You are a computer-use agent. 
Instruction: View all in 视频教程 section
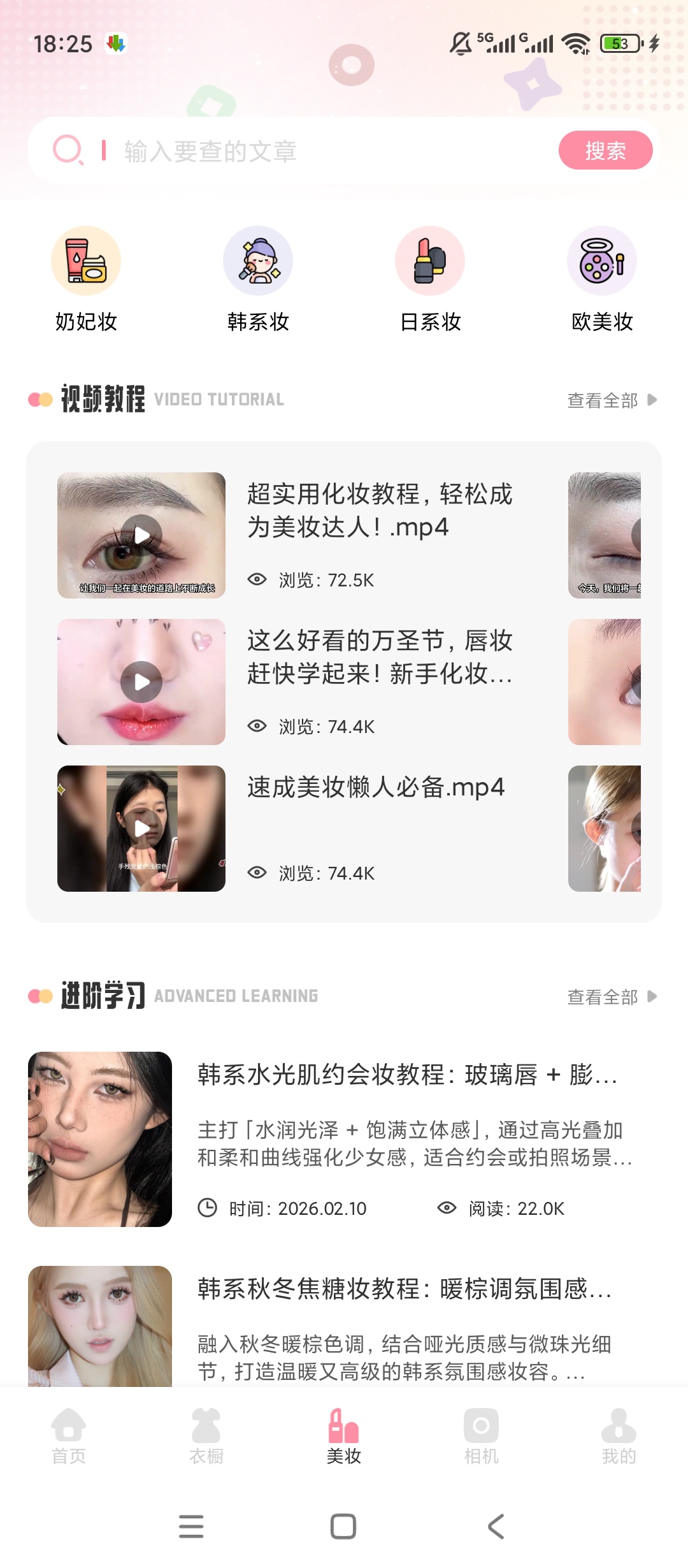point(612,400)
